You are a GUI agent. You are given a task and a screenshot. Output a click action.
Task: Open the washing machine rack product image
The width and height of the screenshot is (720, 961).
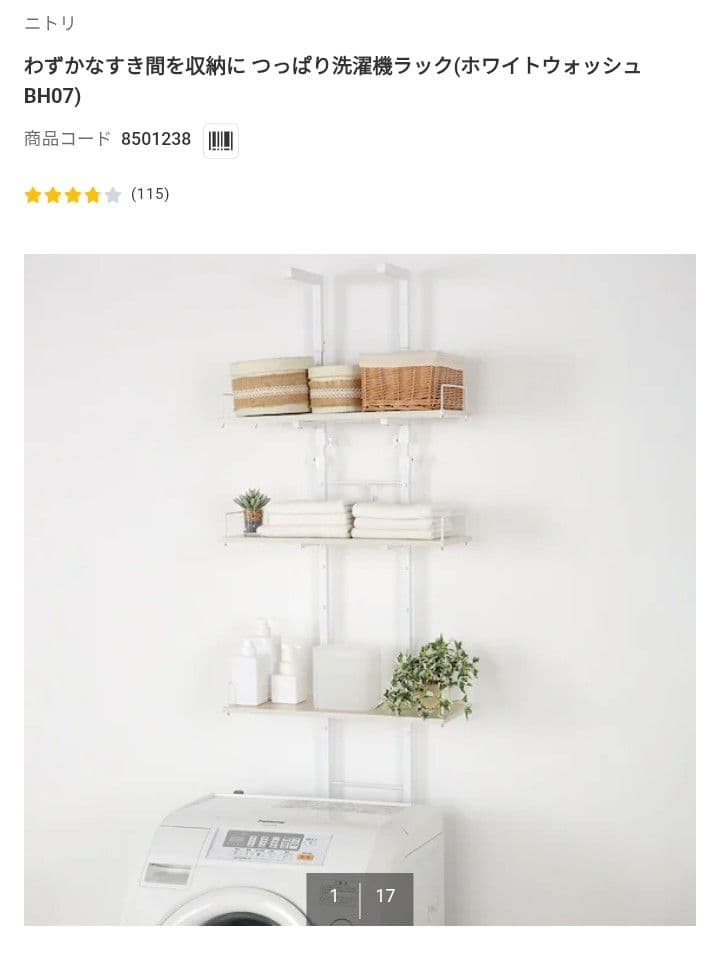(x=359, y=560)
